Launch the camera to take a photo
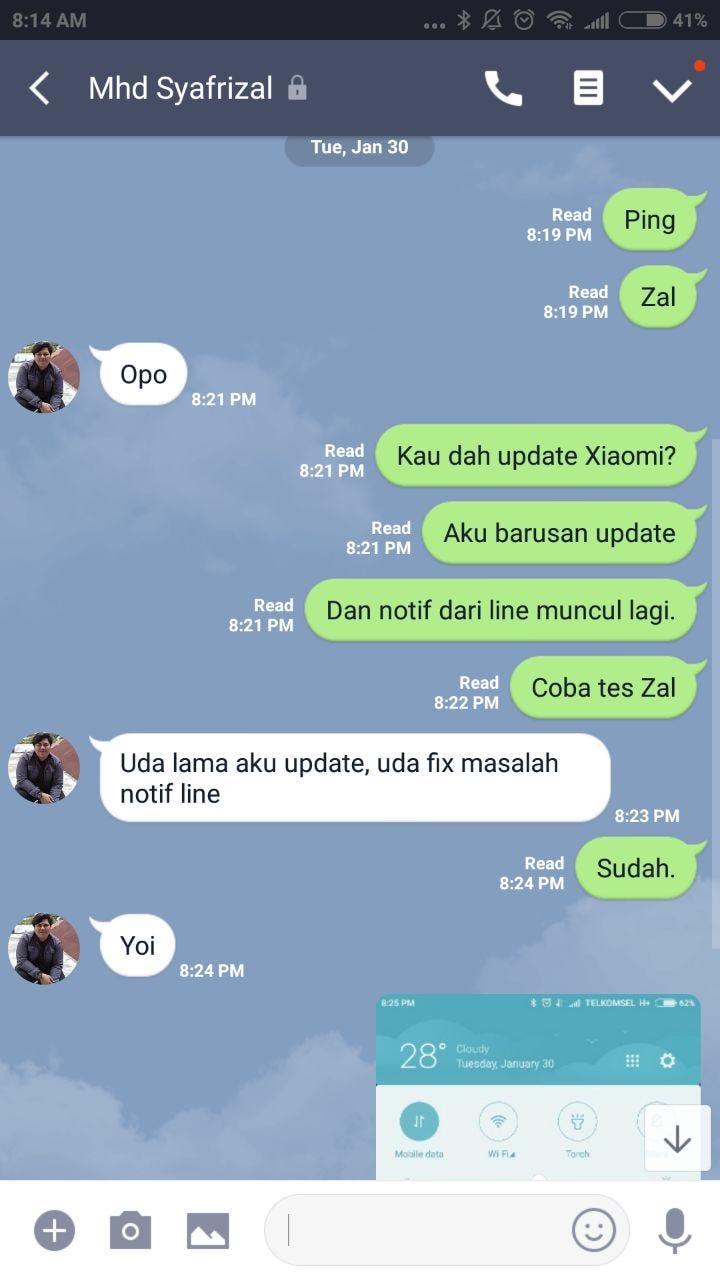Image resolution: width=720 pixels, height=1280 pixels. coord(130,1230)
